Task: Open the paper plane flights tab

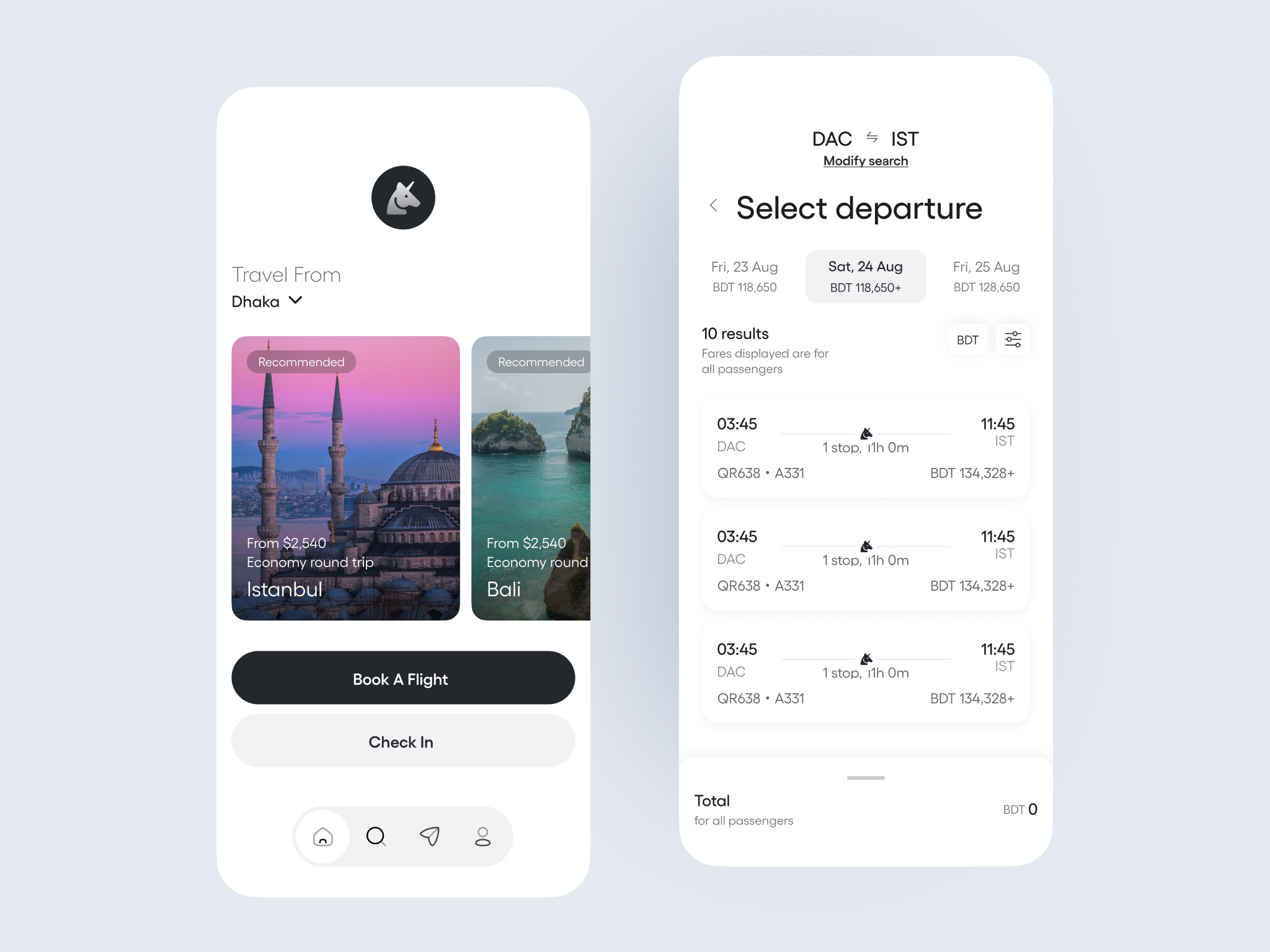Action: click(x=429, y=837)
